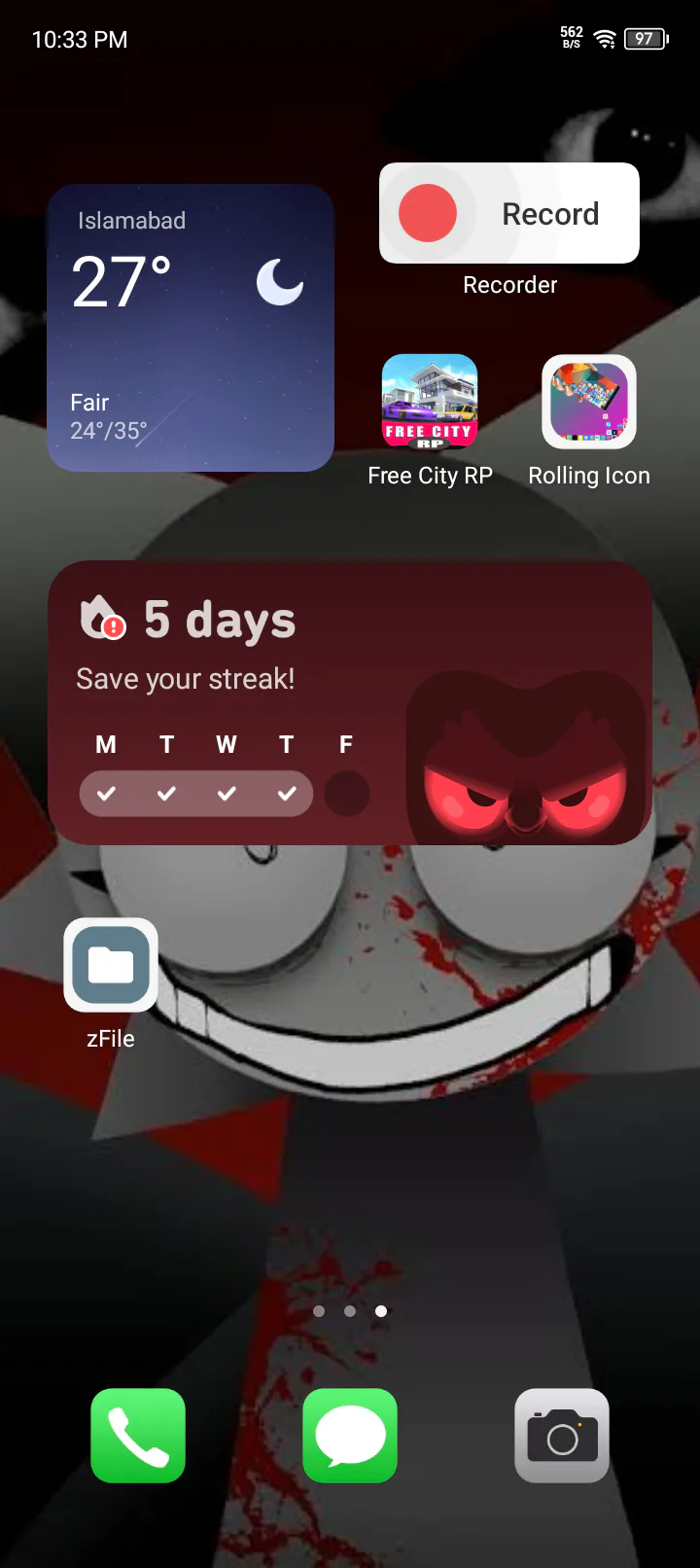Image resolution: width=700 pixels, height=1568 pixels.
Task: Launch the Camera app
Action: (x=562, y=1436)
